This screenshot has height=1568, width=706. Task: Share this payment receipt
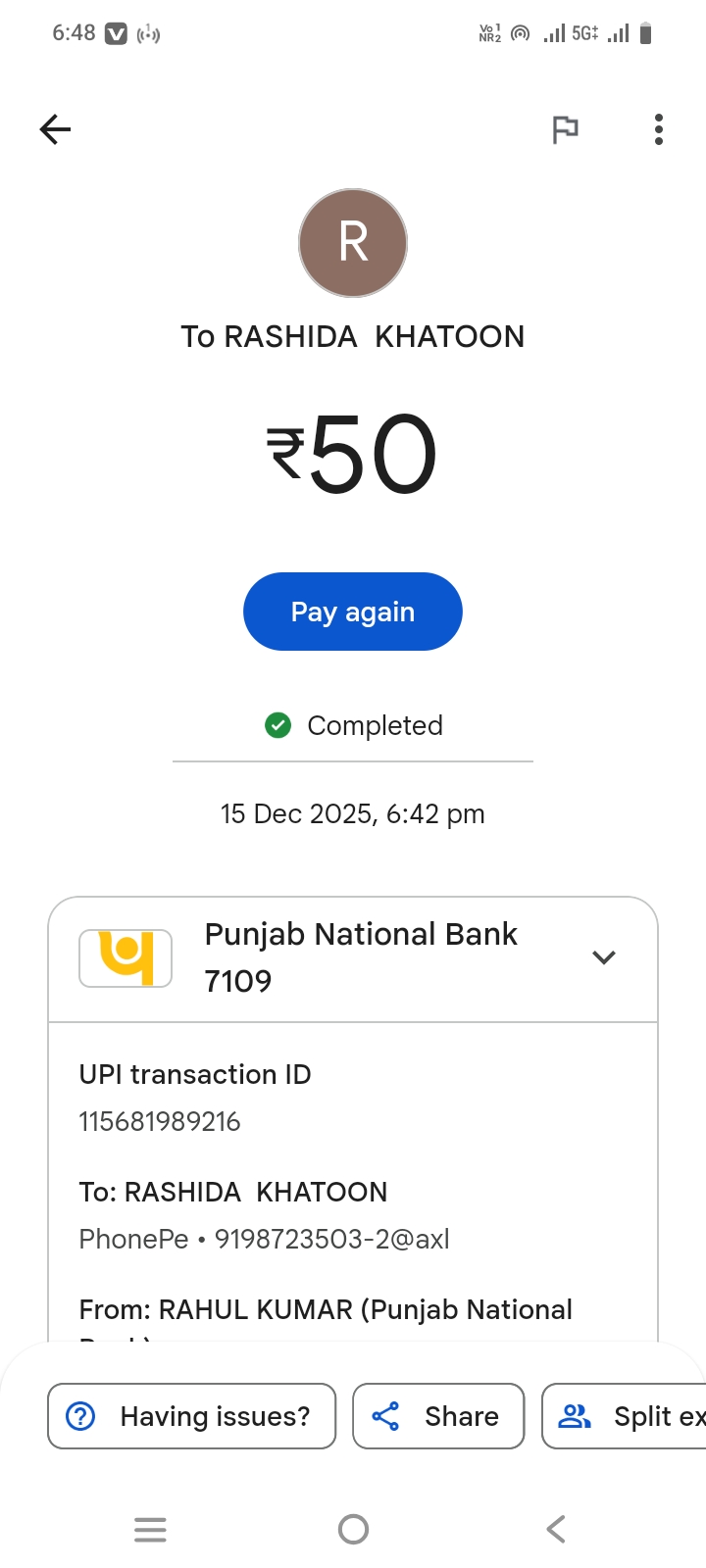[438, 1416]
